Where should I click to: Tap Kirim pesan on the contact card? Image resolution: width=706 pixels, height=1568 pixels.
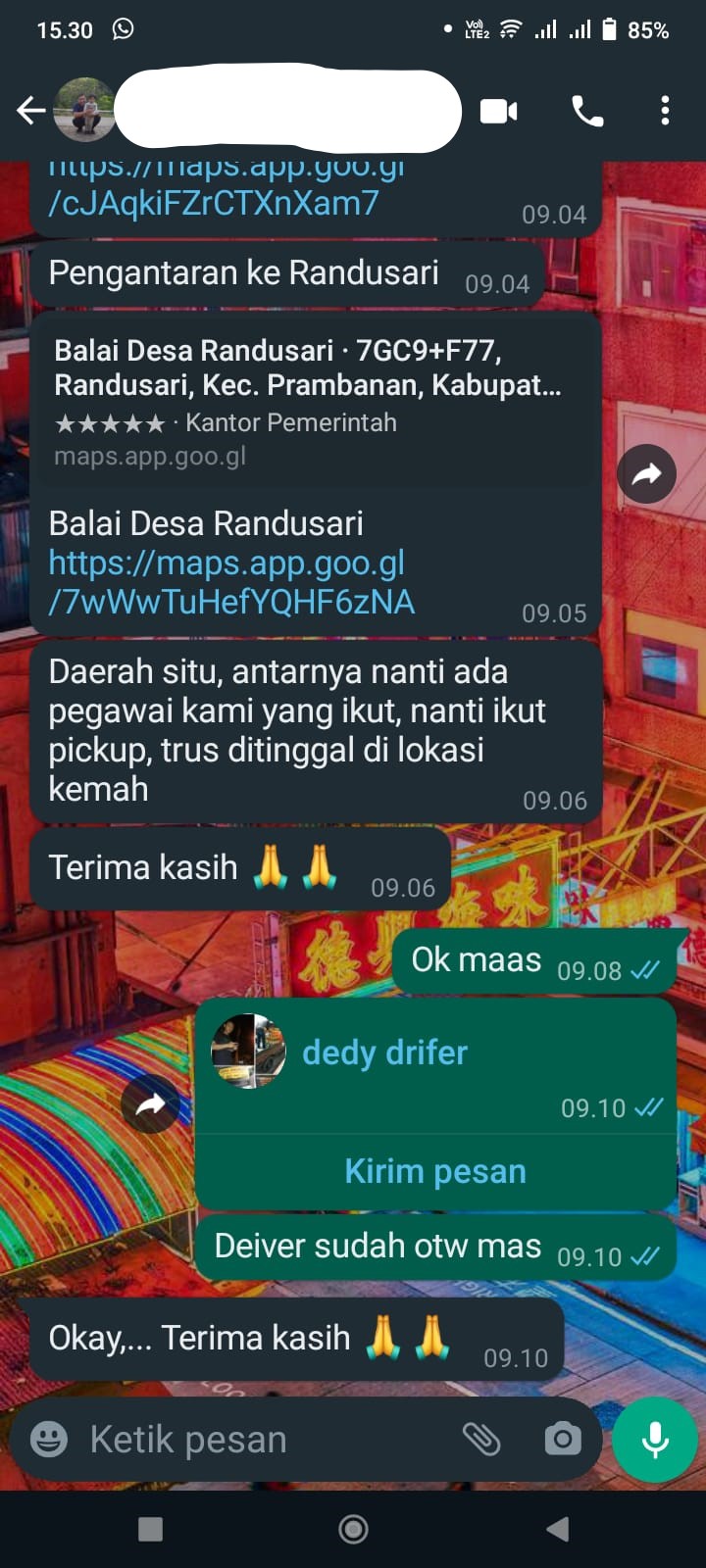pos(435,1171)
